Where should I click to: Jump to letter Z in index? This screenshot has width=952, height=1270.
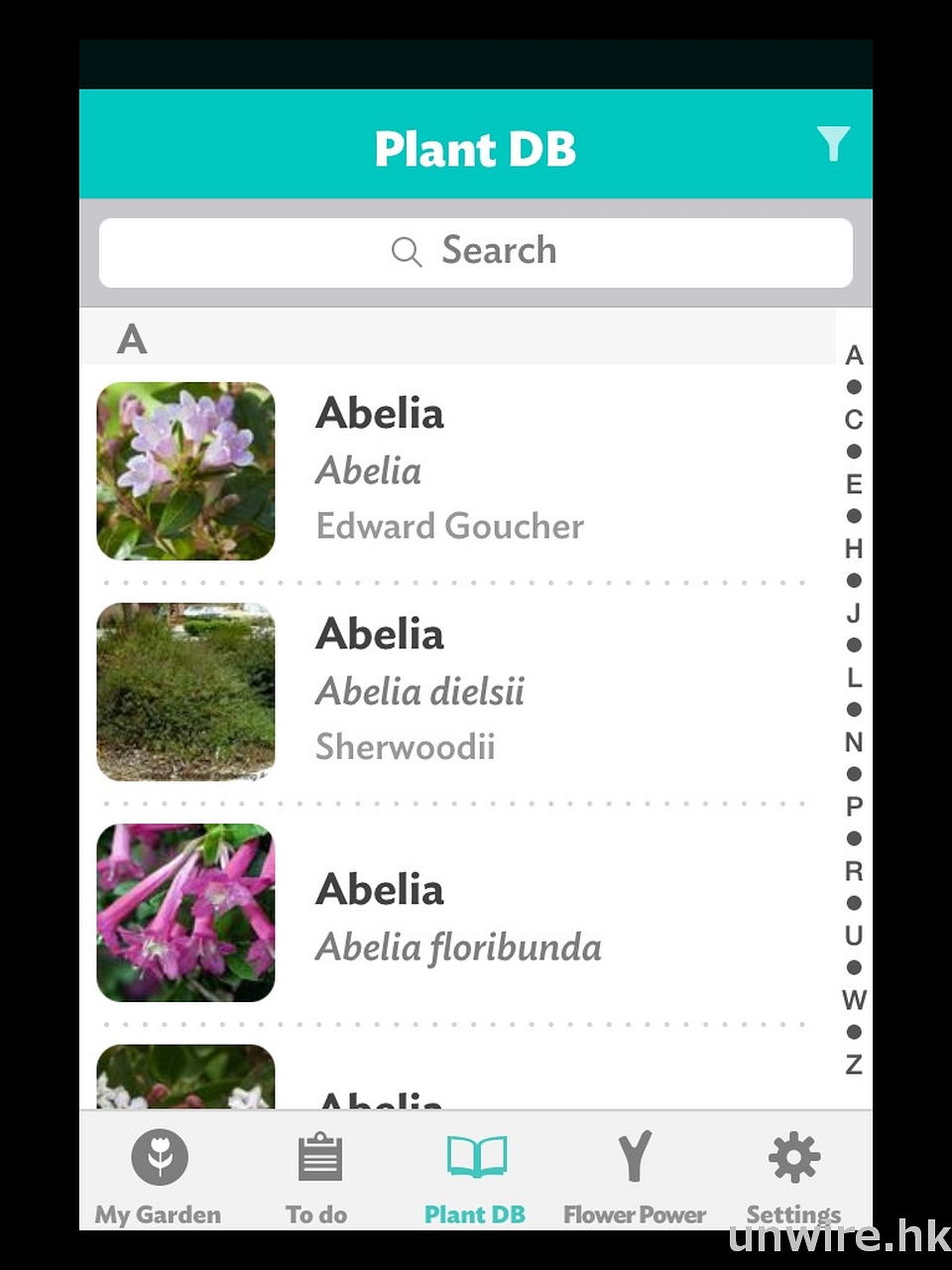click(854, 1065)
